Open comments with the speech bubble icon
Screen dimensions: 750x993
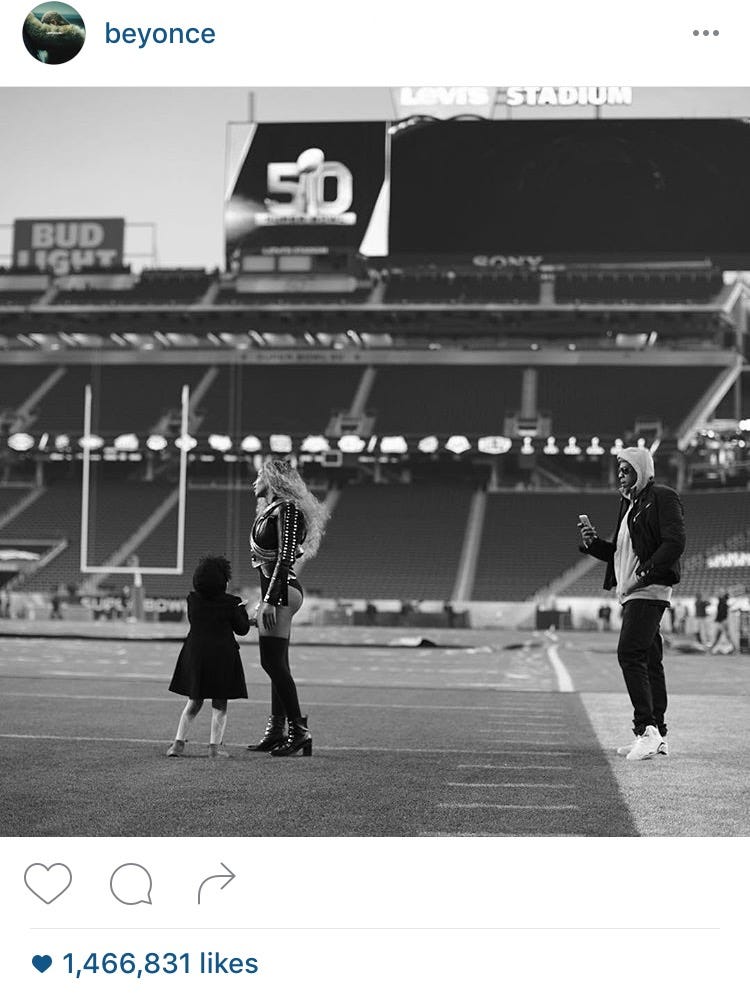[131, 883]
